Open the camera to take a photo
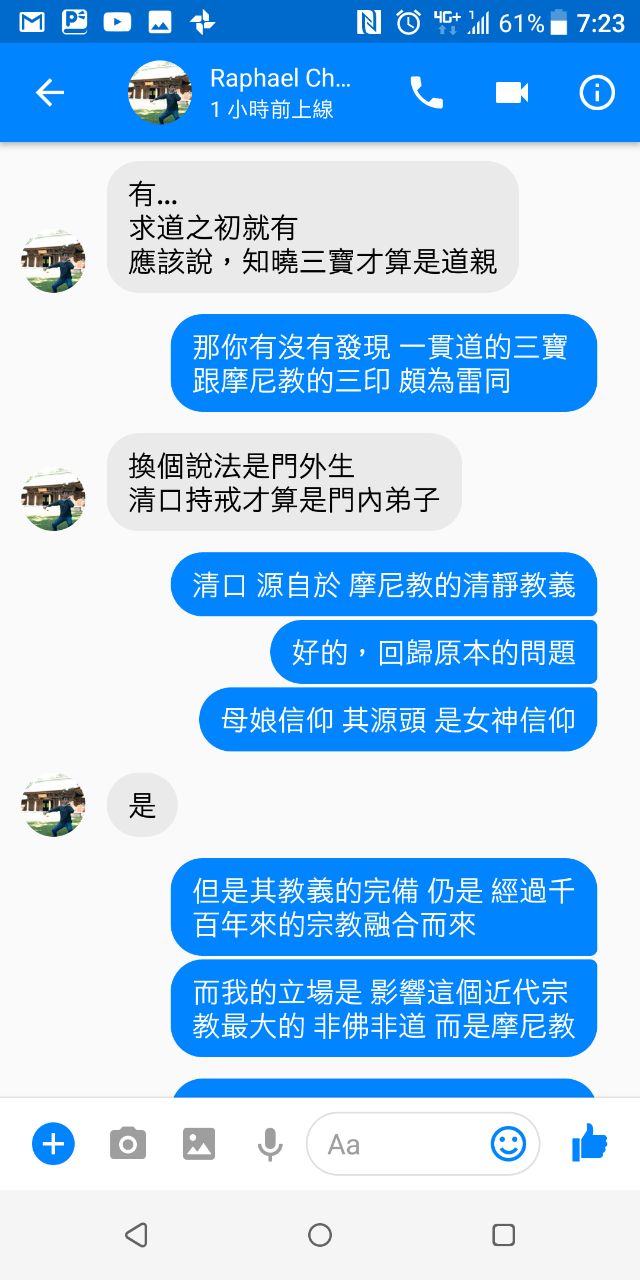Viewport: 640px width, 1280px height. coord(127,1143)
